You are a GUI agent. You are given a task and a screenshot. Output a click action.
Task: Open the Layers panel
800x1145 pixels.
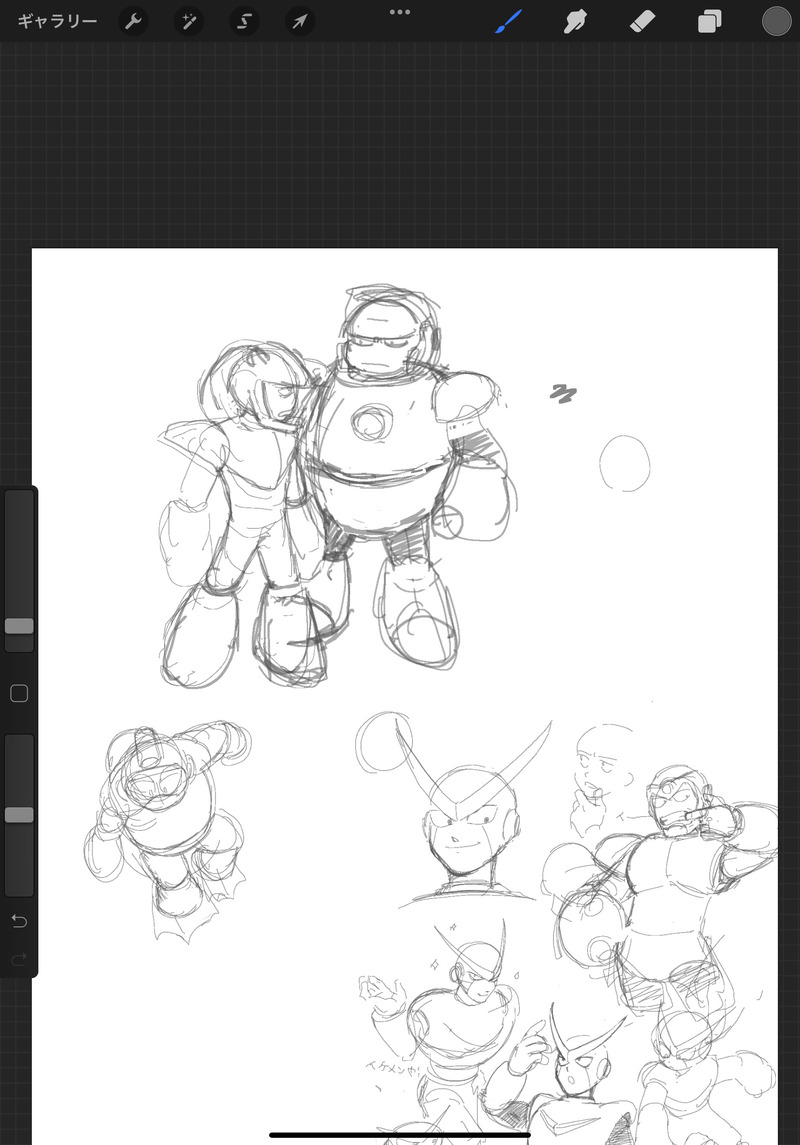710,21
